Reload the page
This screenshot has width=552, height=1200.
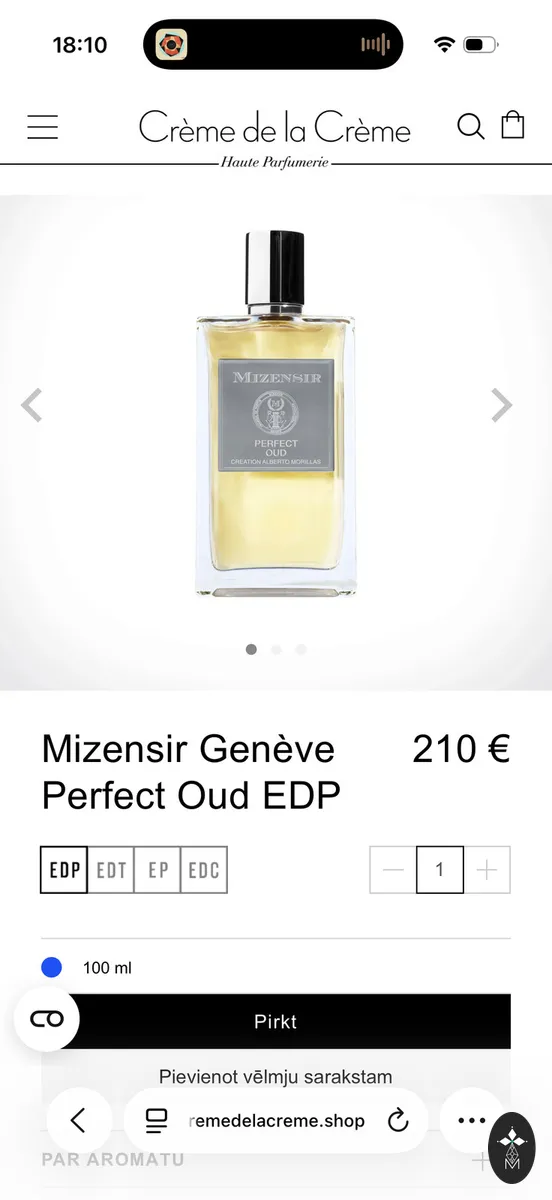point(398,1121)
